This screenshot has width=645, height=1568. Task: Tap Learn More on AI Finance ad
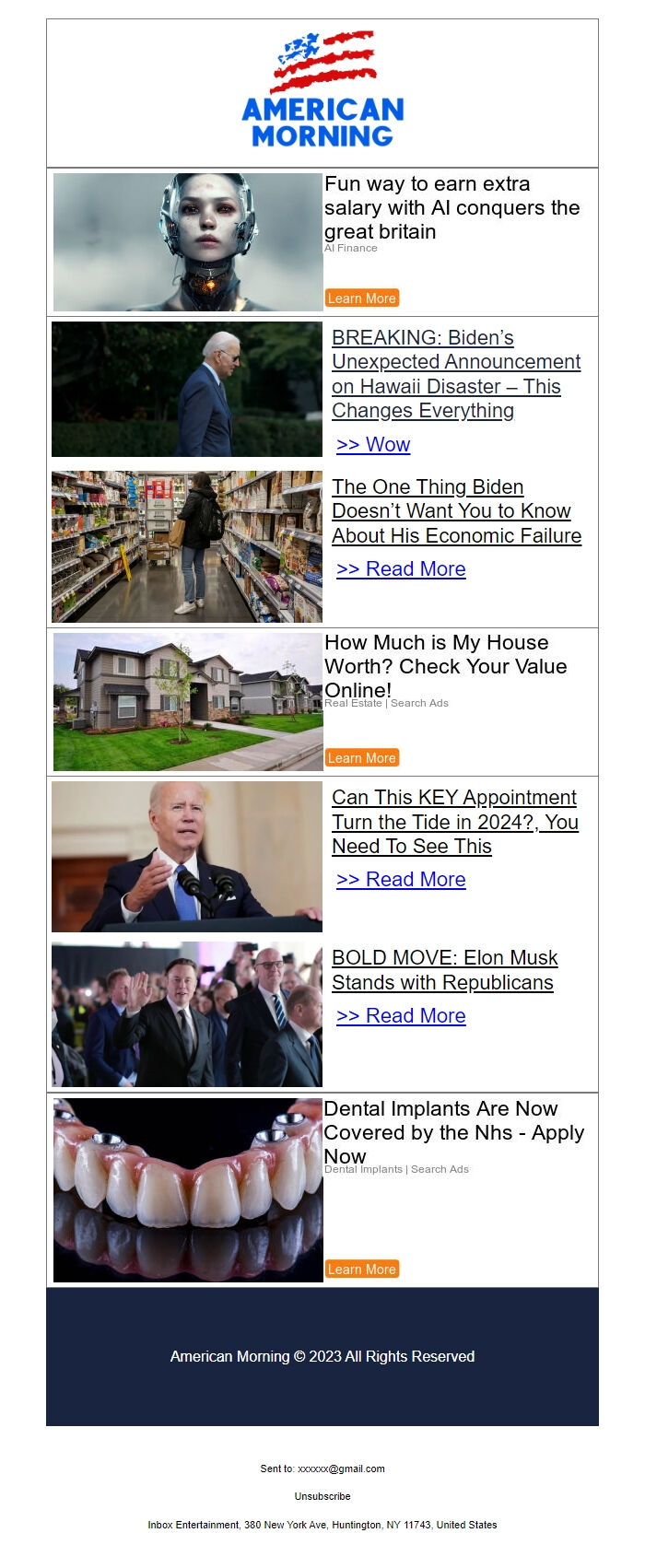click(x=361, y=298)
